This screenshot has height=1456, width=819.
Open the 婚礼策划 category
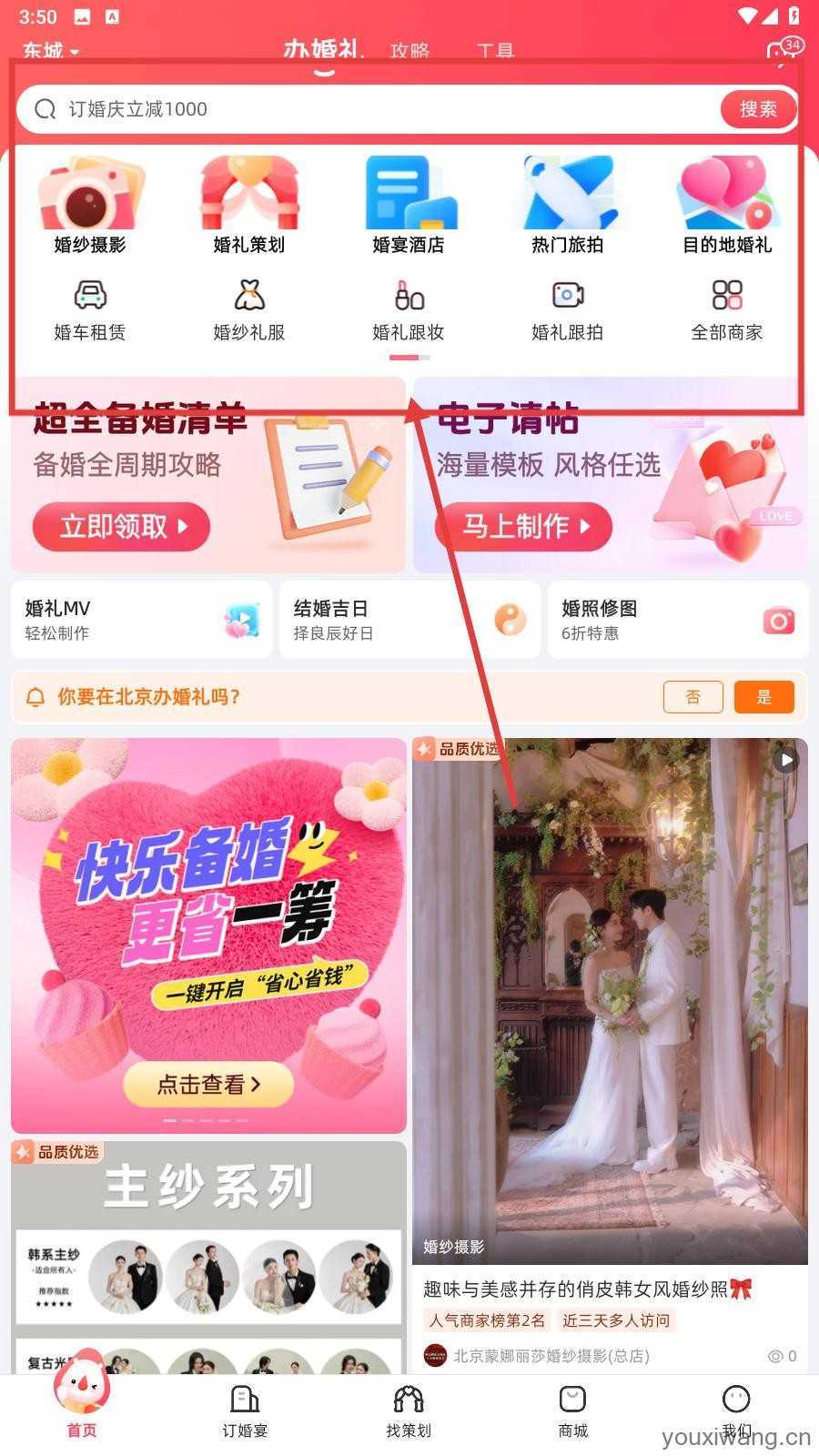249,206
